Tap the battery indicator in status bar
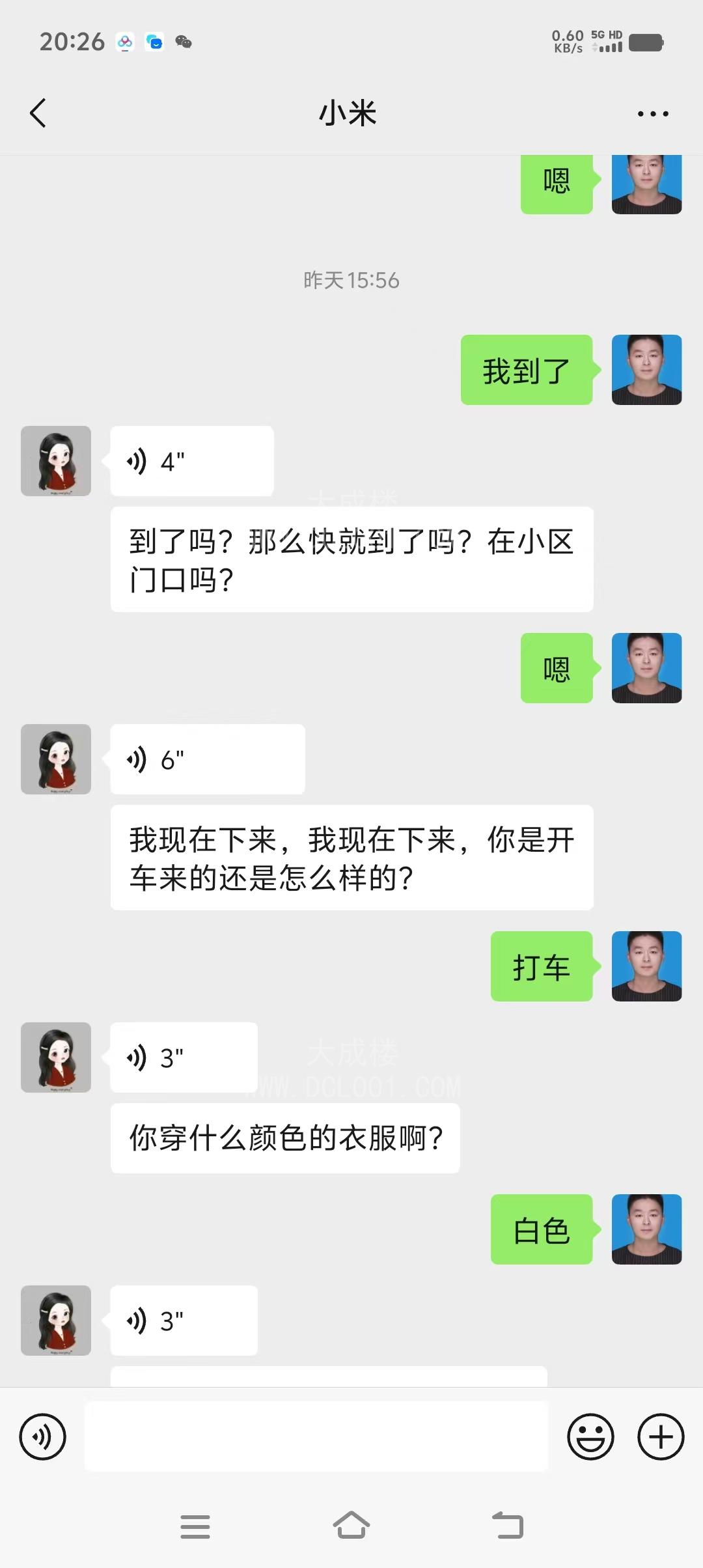The width and height of the screenshot is (703, 1568). [x=646, y=42]
